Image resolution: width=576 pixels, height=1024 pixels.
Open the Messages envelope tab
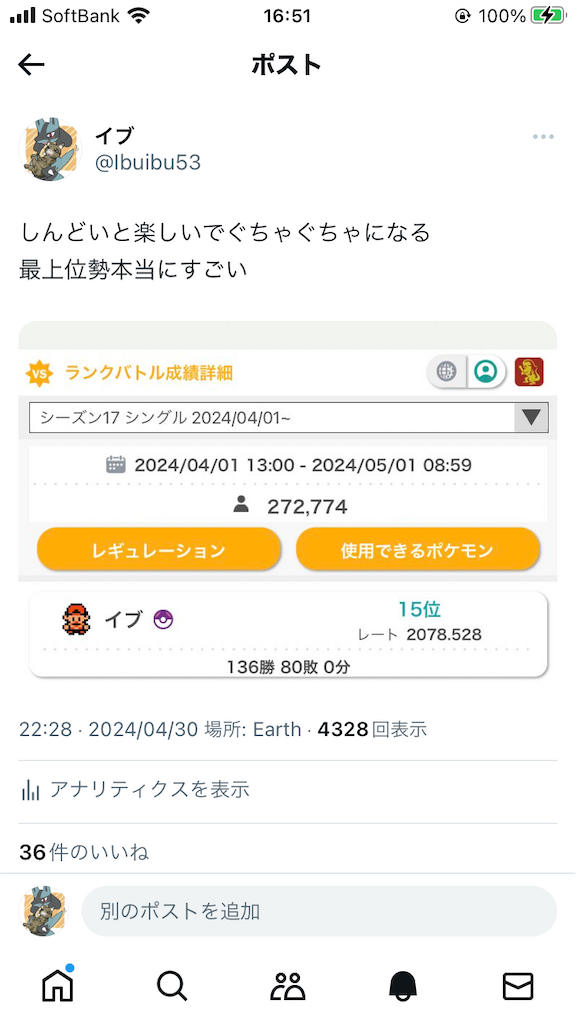point(518,986)
